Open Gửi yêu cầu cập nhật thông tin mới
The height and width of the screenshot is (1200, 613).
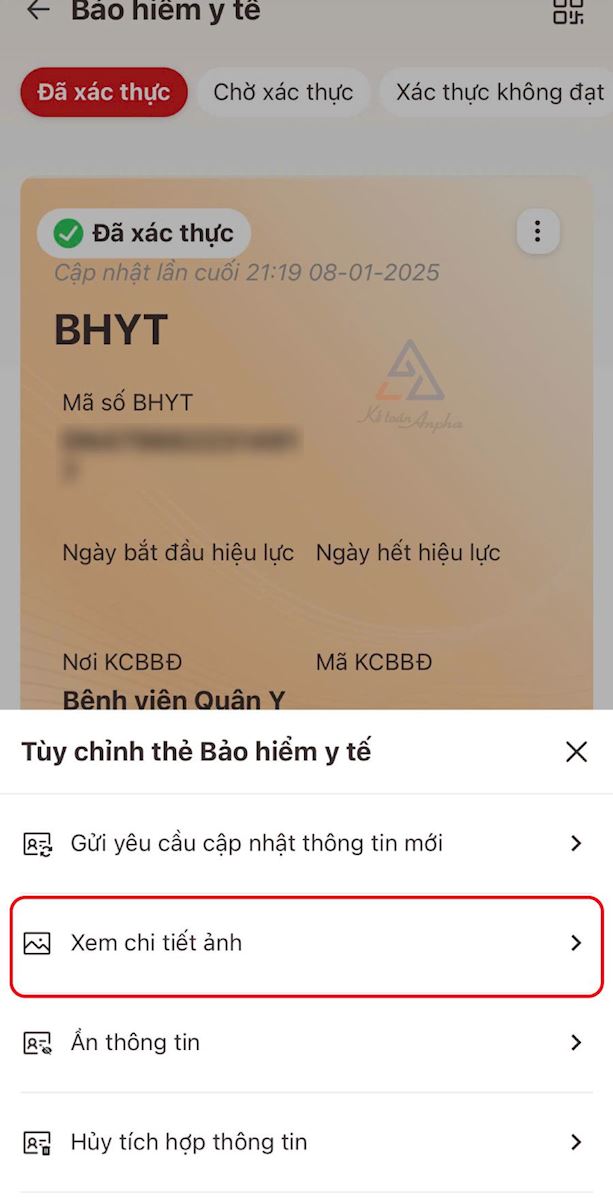(x=305, y=843)
